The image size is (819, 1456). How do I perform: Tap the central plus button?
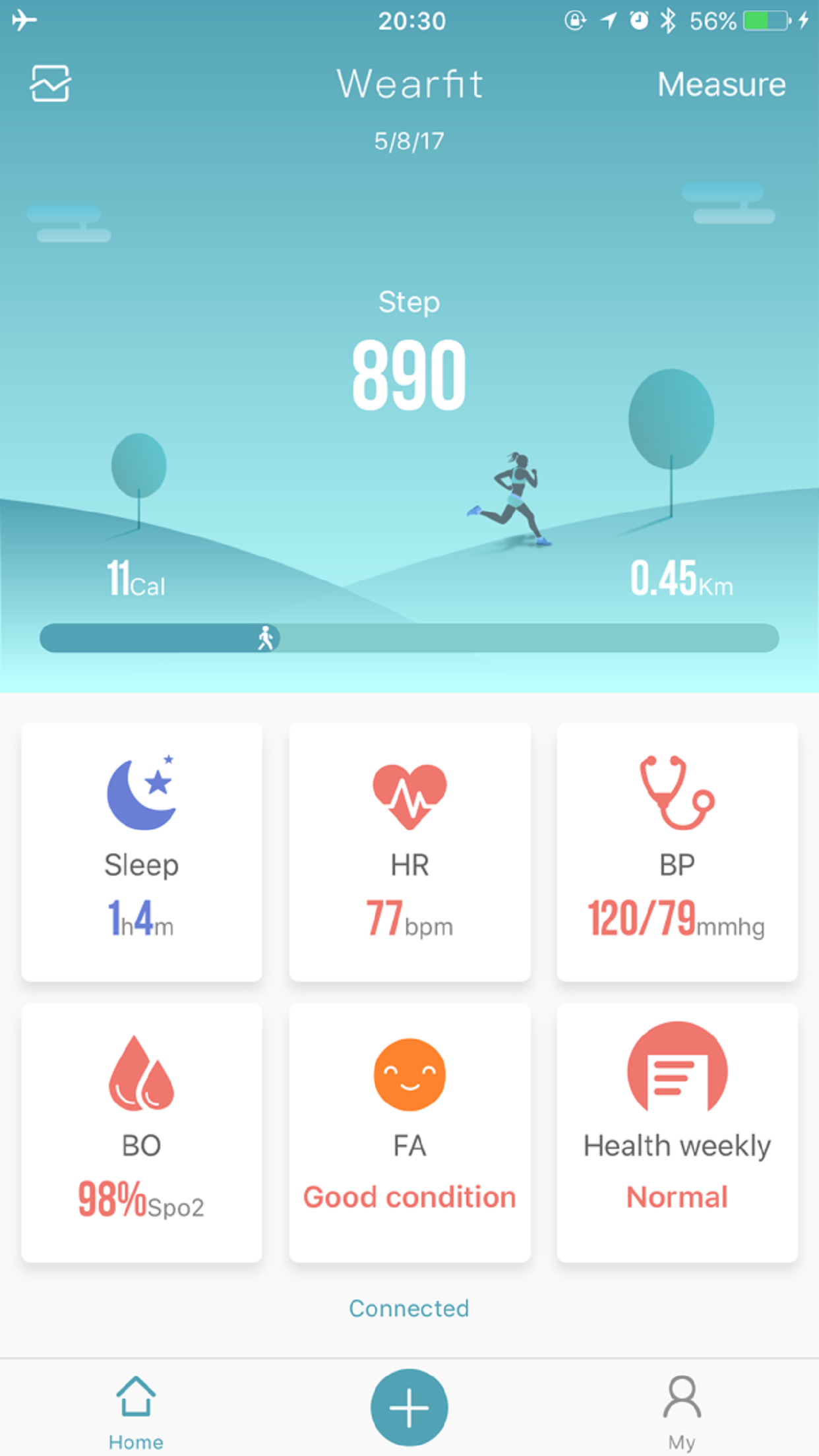[409, 1406]
